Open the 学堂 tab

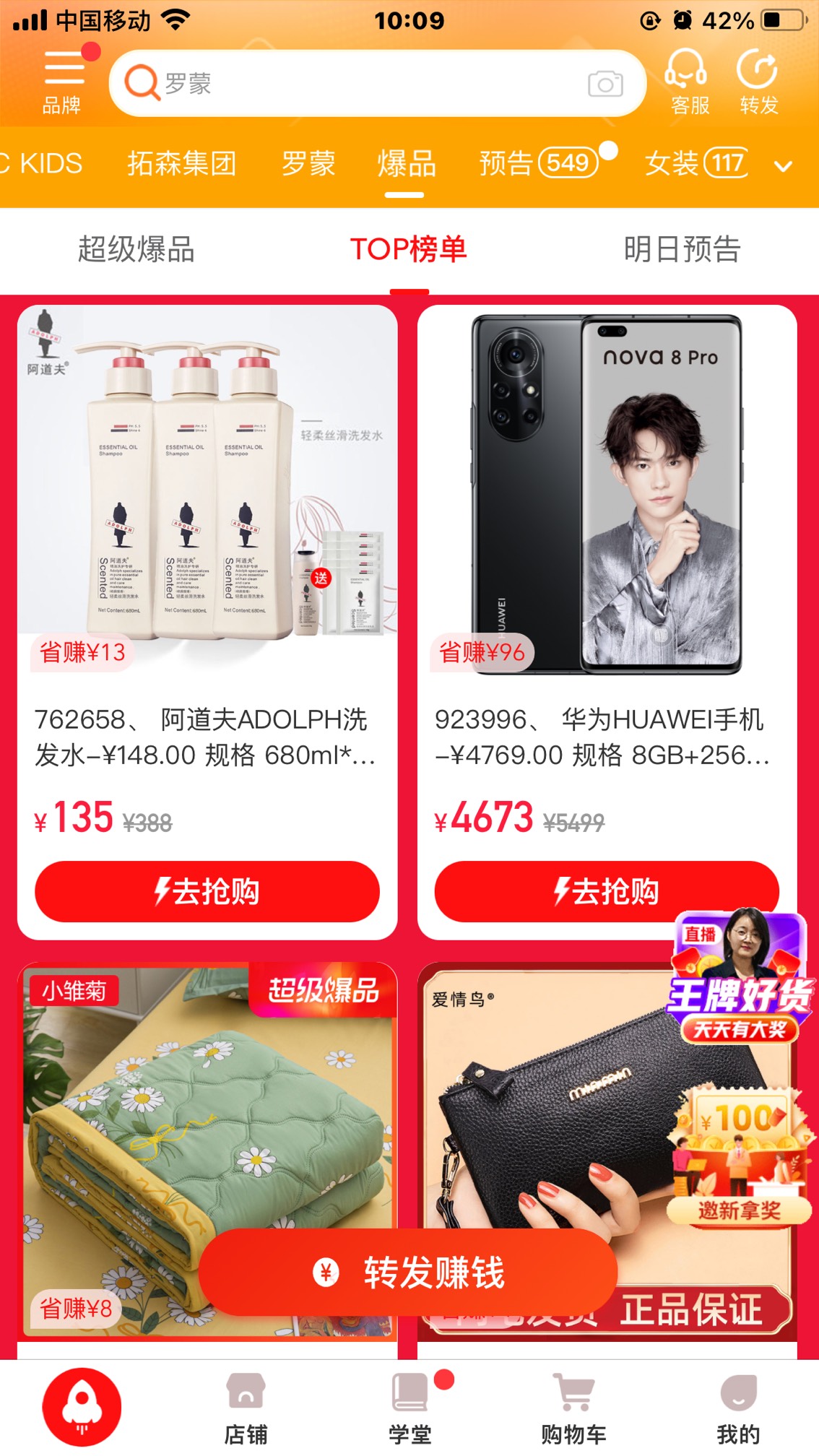pos(410,1408)
